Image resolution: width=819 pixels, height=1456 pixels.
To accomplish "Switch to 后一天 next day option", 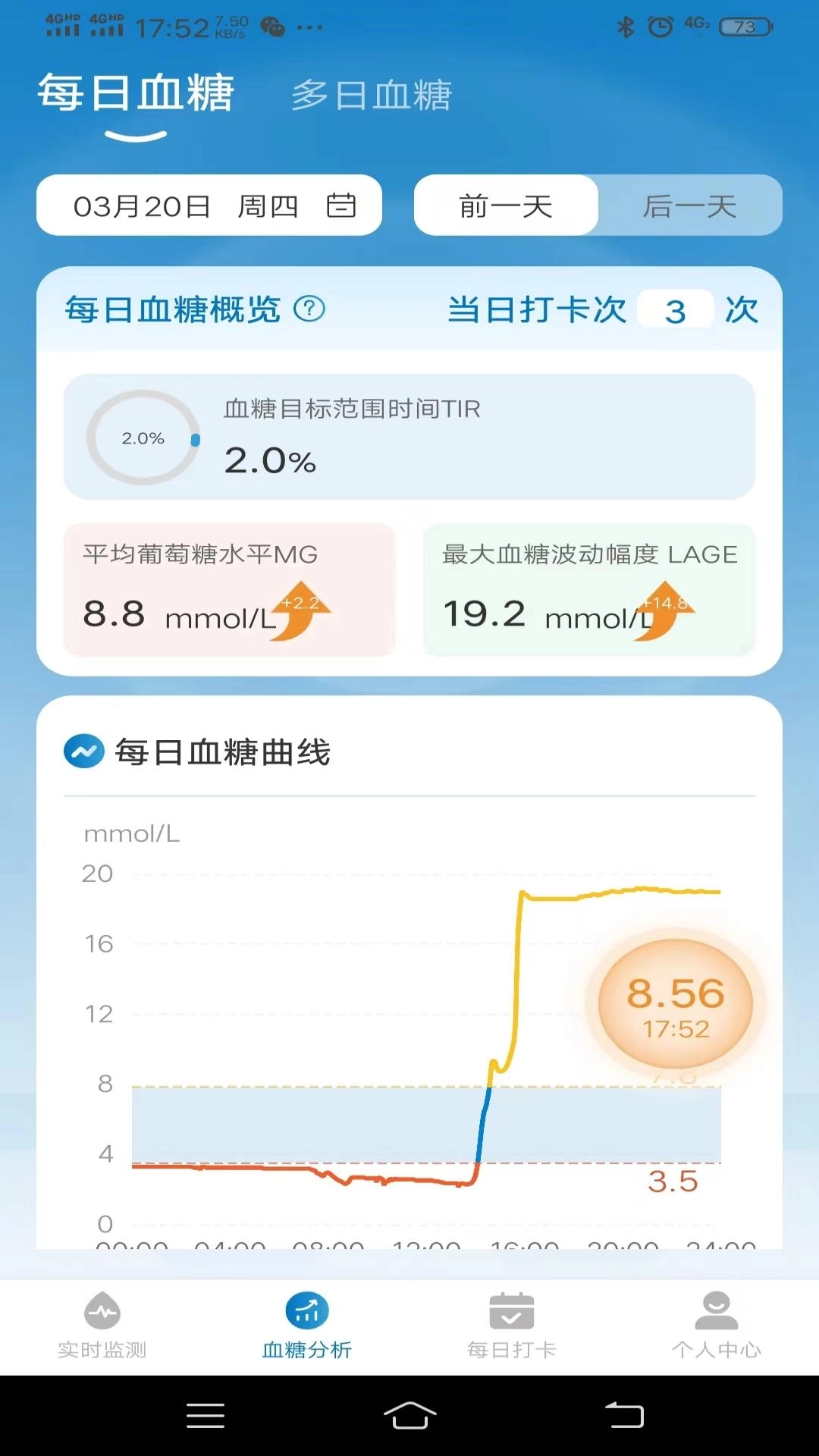I will (x=692, y=205).
